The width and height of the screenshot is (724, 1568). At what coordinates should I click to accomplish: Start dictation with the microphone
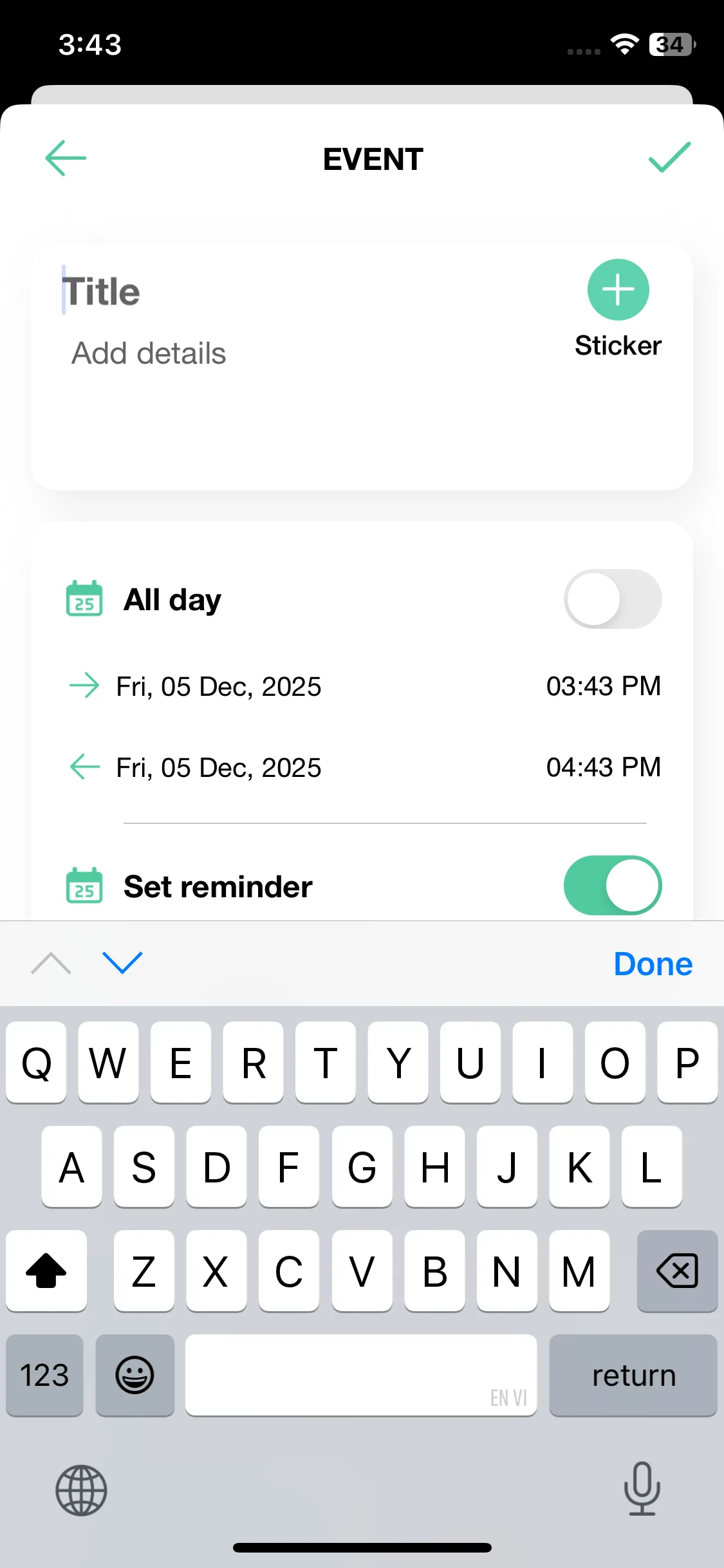642,1489
